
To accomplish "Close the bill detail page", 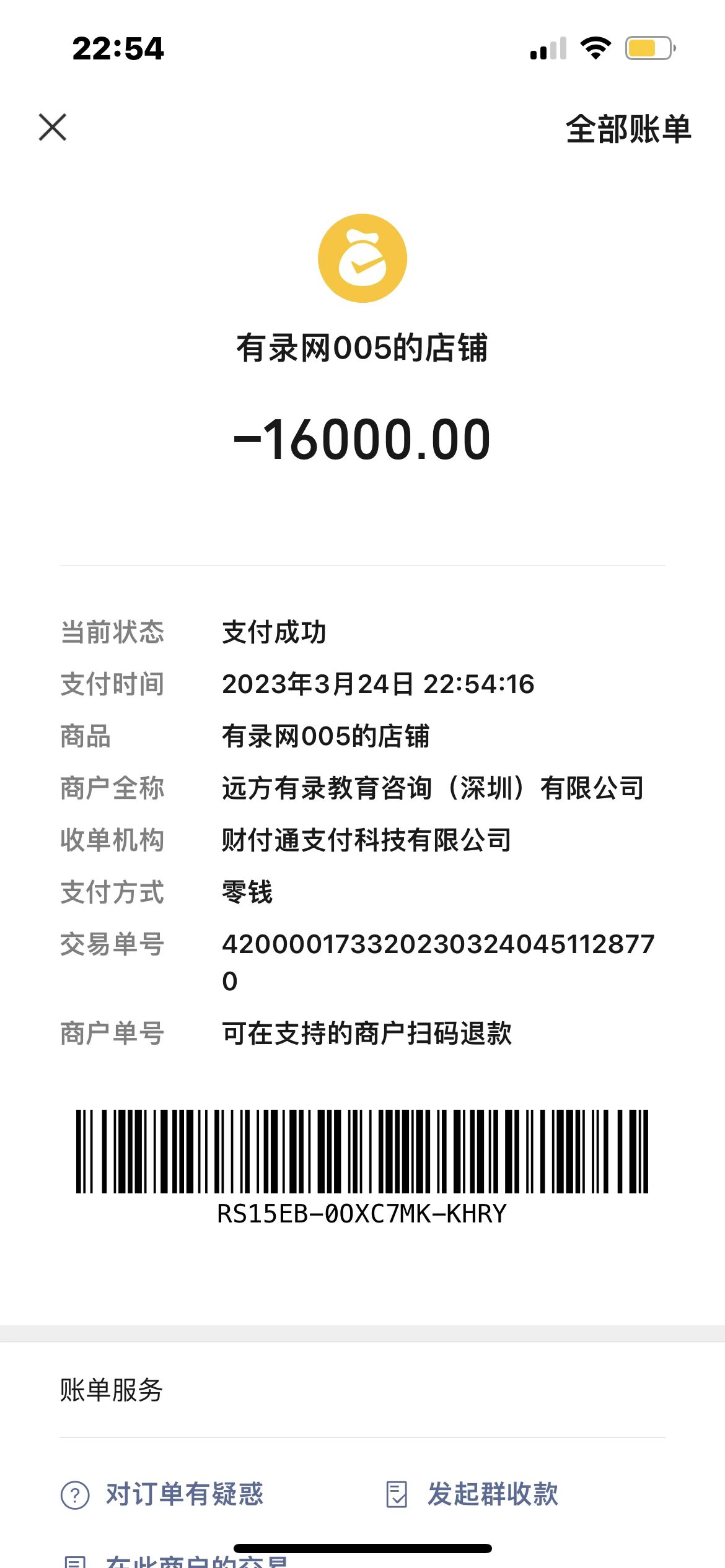I will pyautogui.click(x=53, y=128).
